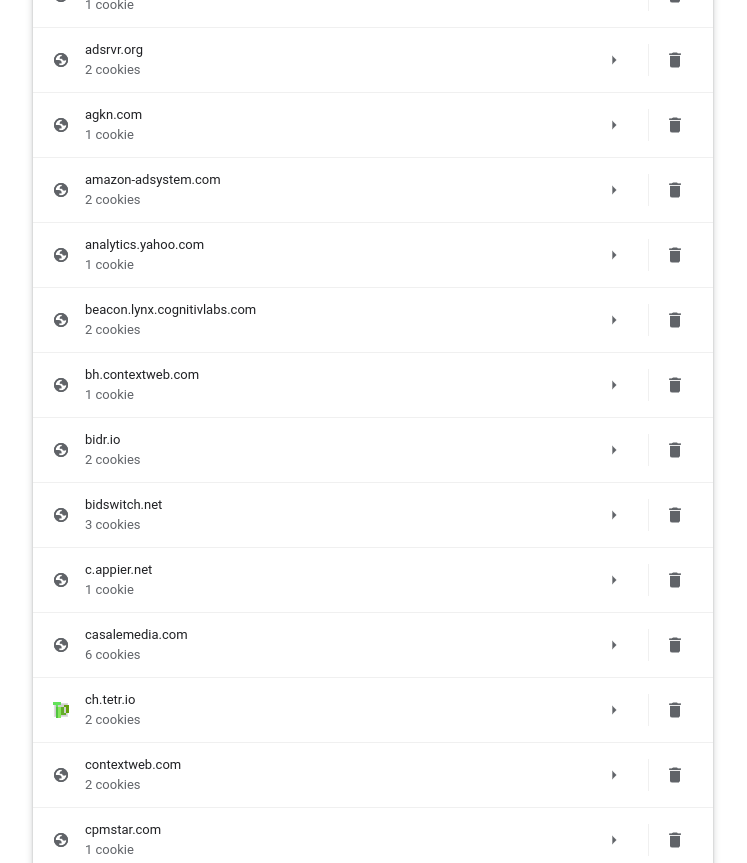This screenshot has height=863, width=747.
Task: Expand cookie details for bidswitch.net
Action: (x=614, y=515)
